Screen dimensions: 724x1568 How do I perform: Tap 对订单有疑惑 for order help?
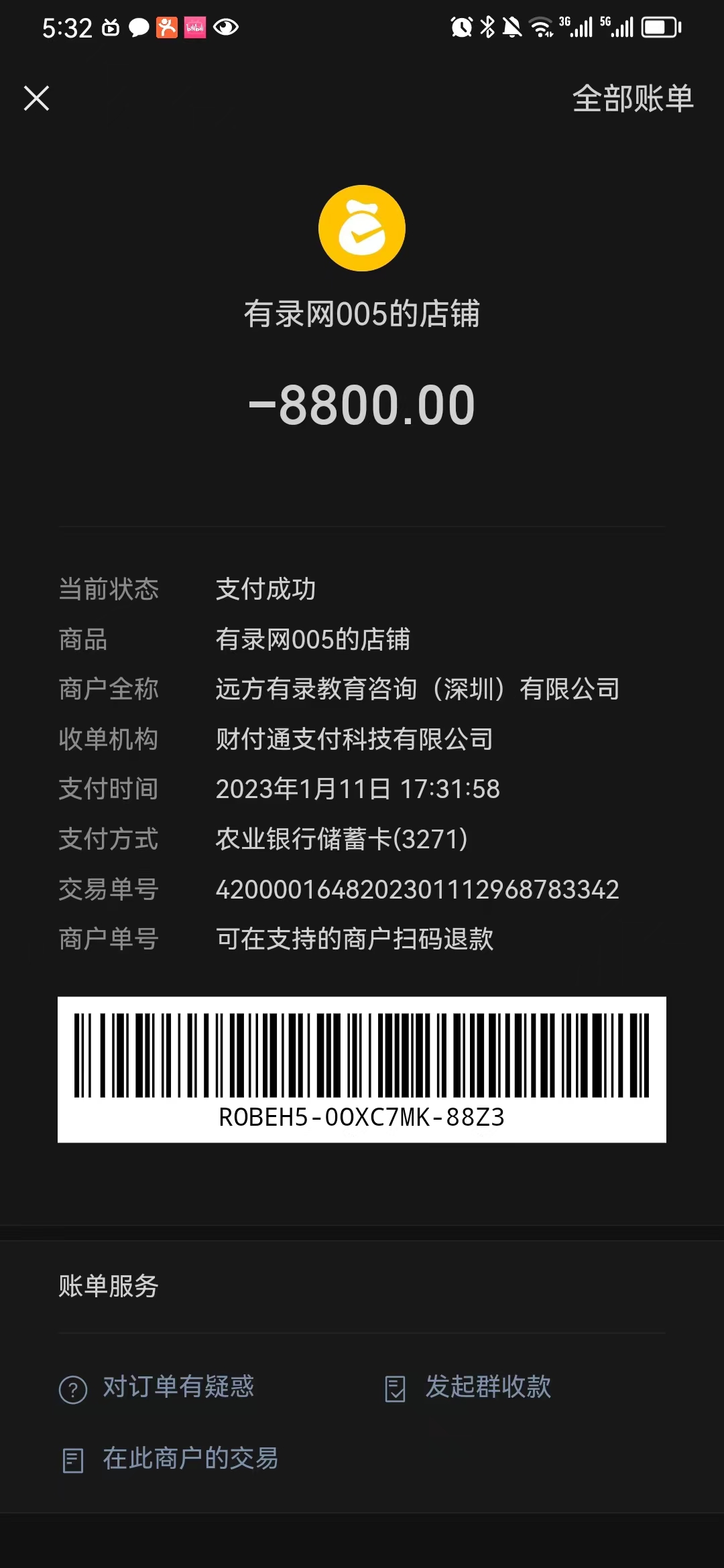click(x=158, y=1387)
